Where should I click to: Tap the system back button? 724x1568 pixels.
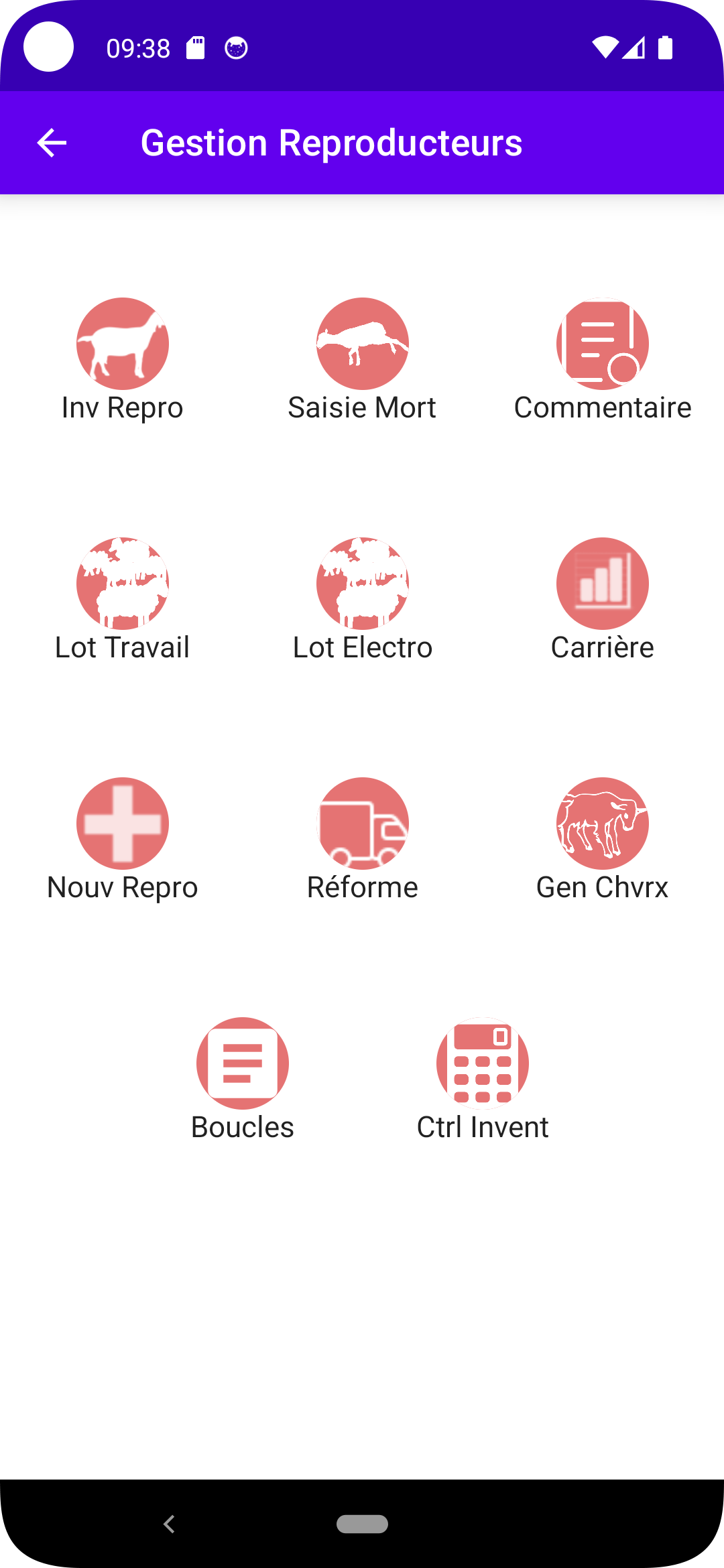pos(169,1524)
